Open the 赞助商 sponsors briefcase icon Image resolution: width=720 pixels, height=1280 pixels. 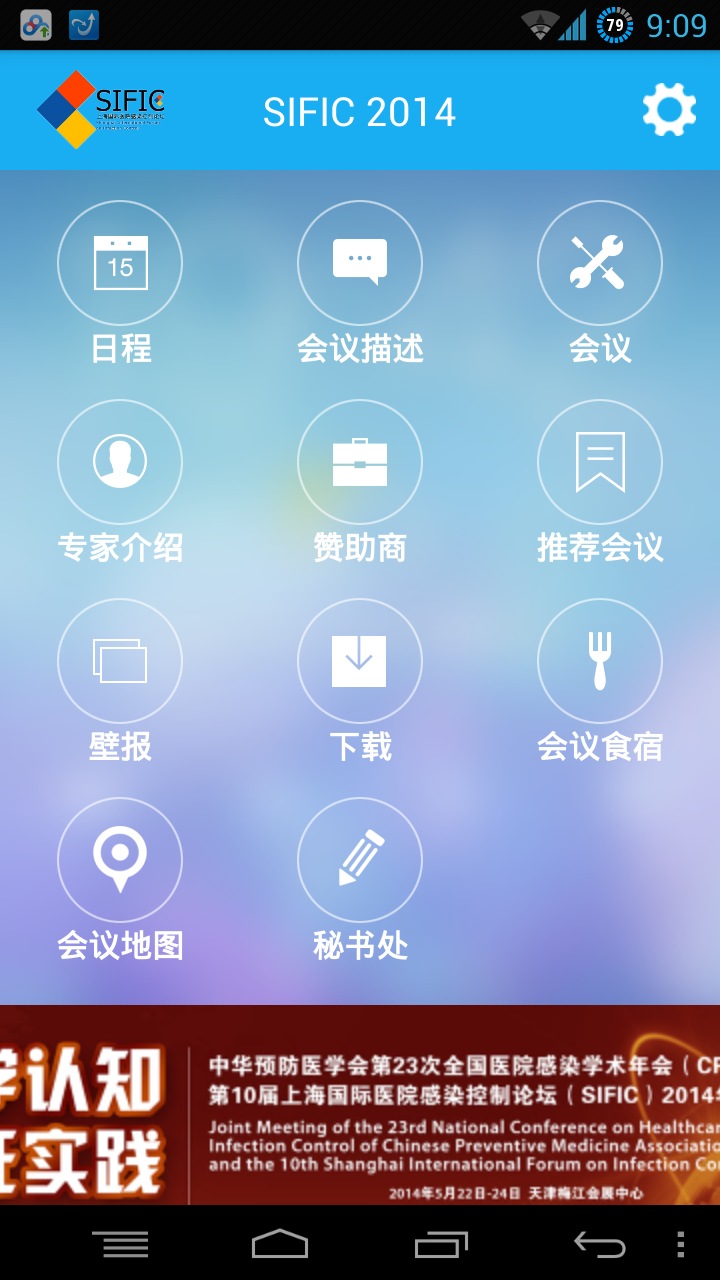coord(360,461)
